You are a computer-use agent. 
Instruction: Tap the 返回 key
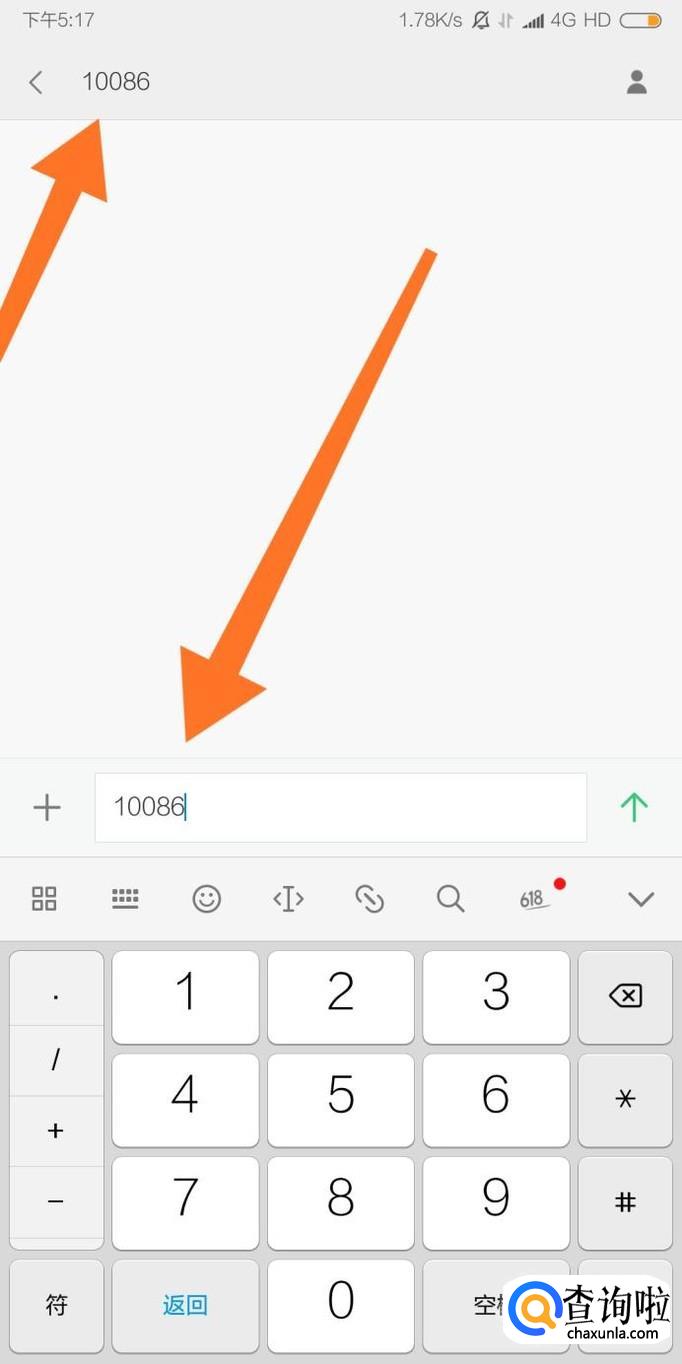[184, 1304]
